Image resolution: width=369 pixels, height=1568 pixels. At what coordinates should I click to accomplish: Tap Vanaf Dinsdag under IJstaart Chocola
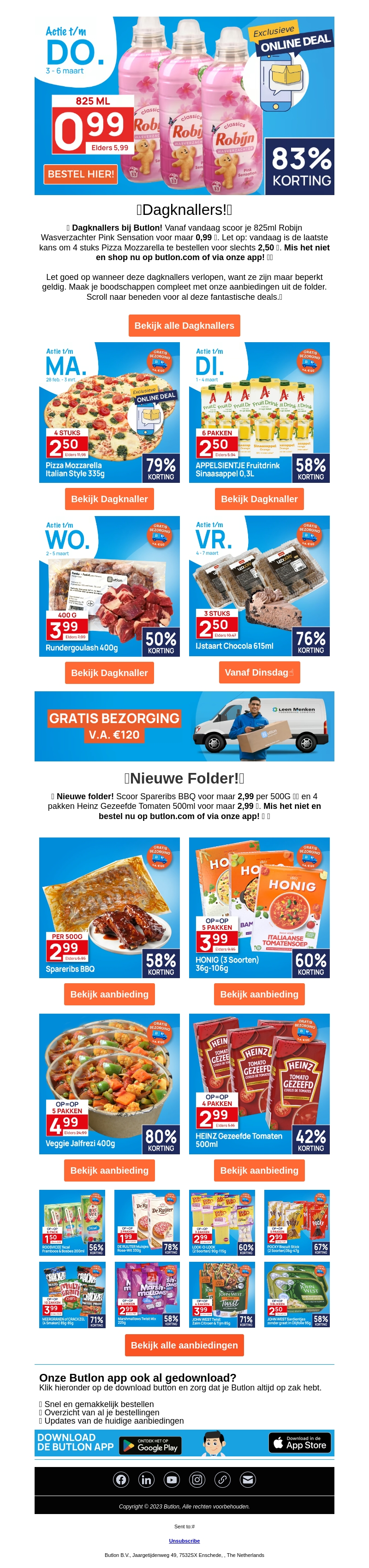(259, 672)
